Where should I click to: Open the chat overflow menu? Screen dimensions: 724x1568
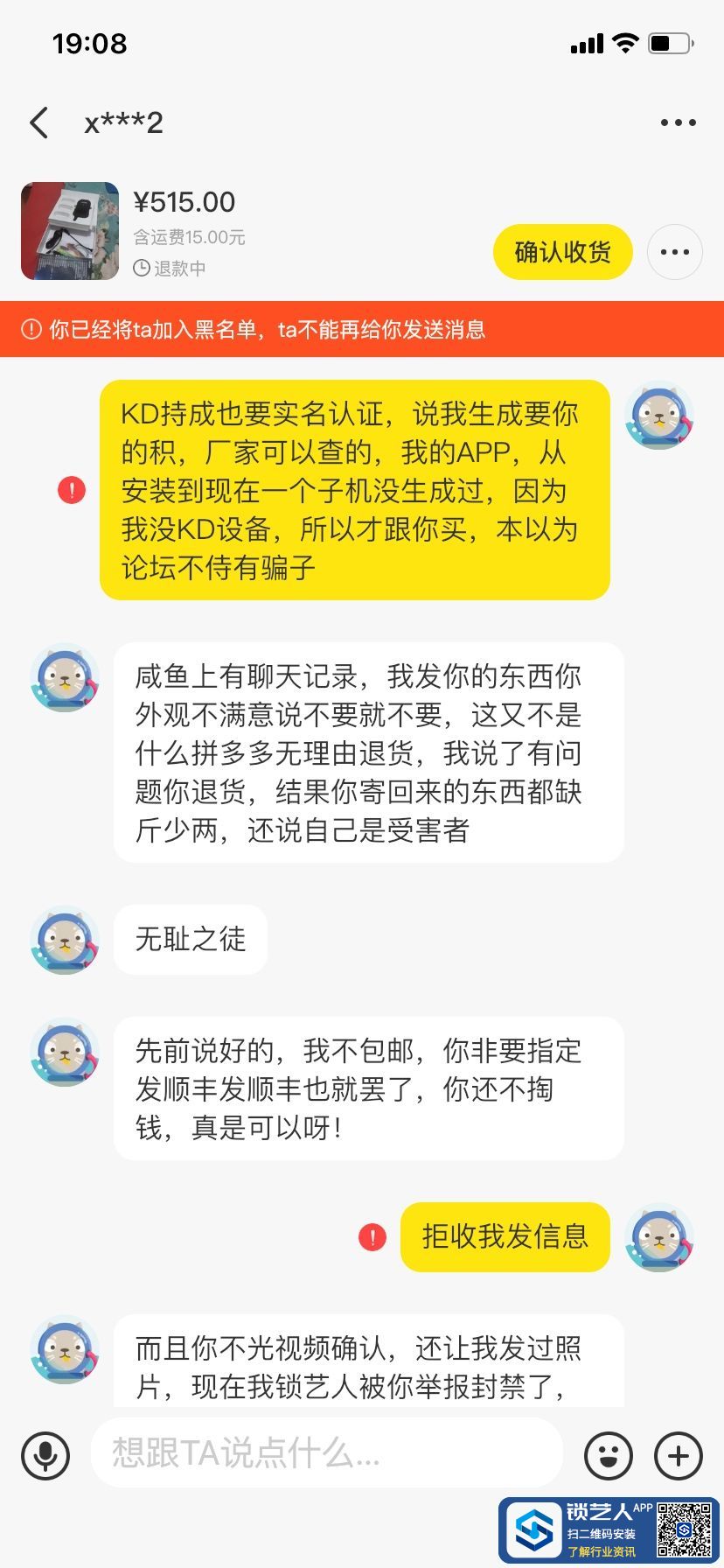[x=678, y=123]
